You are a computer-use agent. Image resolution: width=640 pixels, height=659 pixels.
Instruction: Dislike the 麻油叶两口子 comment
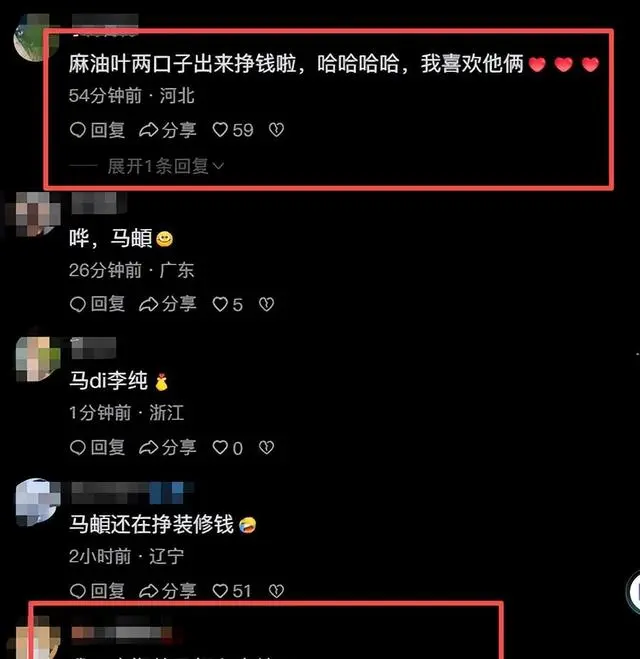[x=278, y=130]
